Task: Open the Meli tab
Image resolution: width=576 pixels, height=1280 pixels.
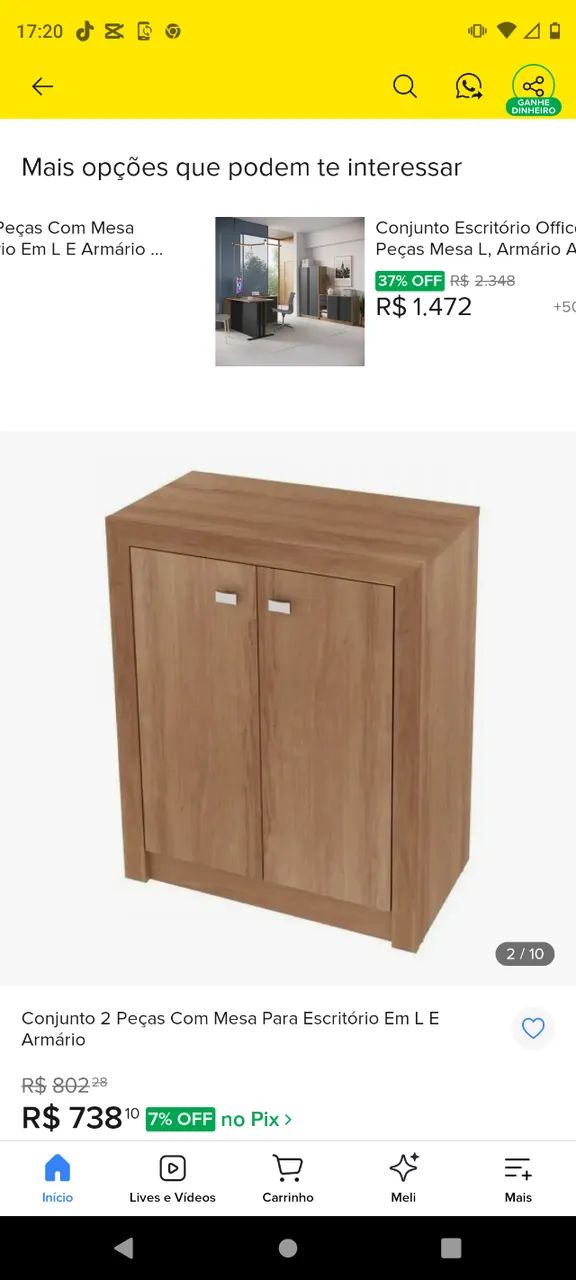Action: pyautogui.click(x=403, y=1178)
